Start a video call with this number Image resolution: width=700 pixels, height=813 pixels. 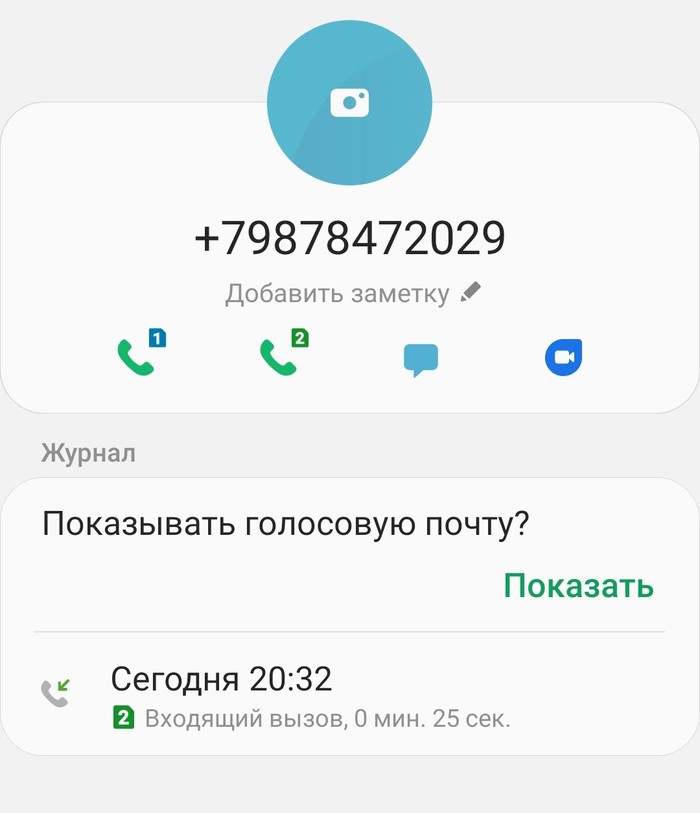point(563,358)
